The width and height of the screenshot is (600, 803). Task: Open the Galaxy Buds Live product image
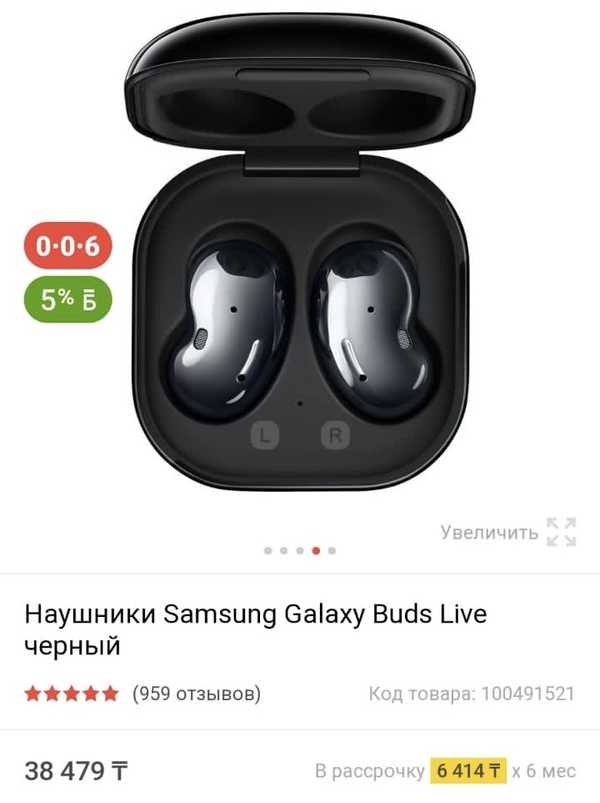[x=300, y=270]
